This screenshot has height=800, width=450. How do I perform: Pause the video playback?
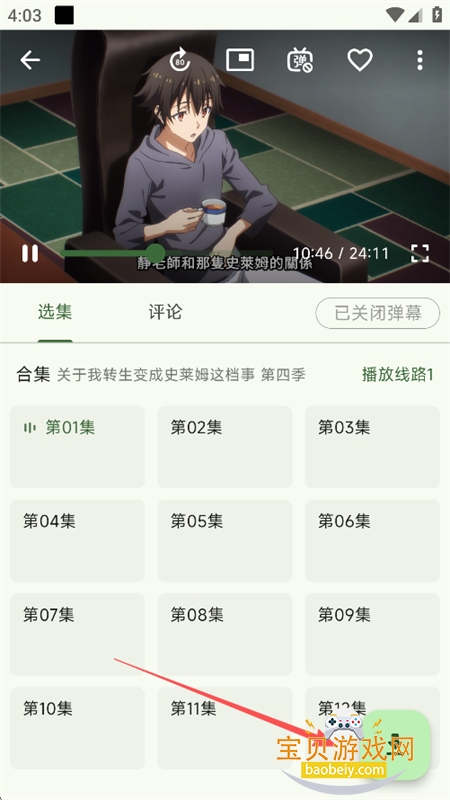point(30,253)
